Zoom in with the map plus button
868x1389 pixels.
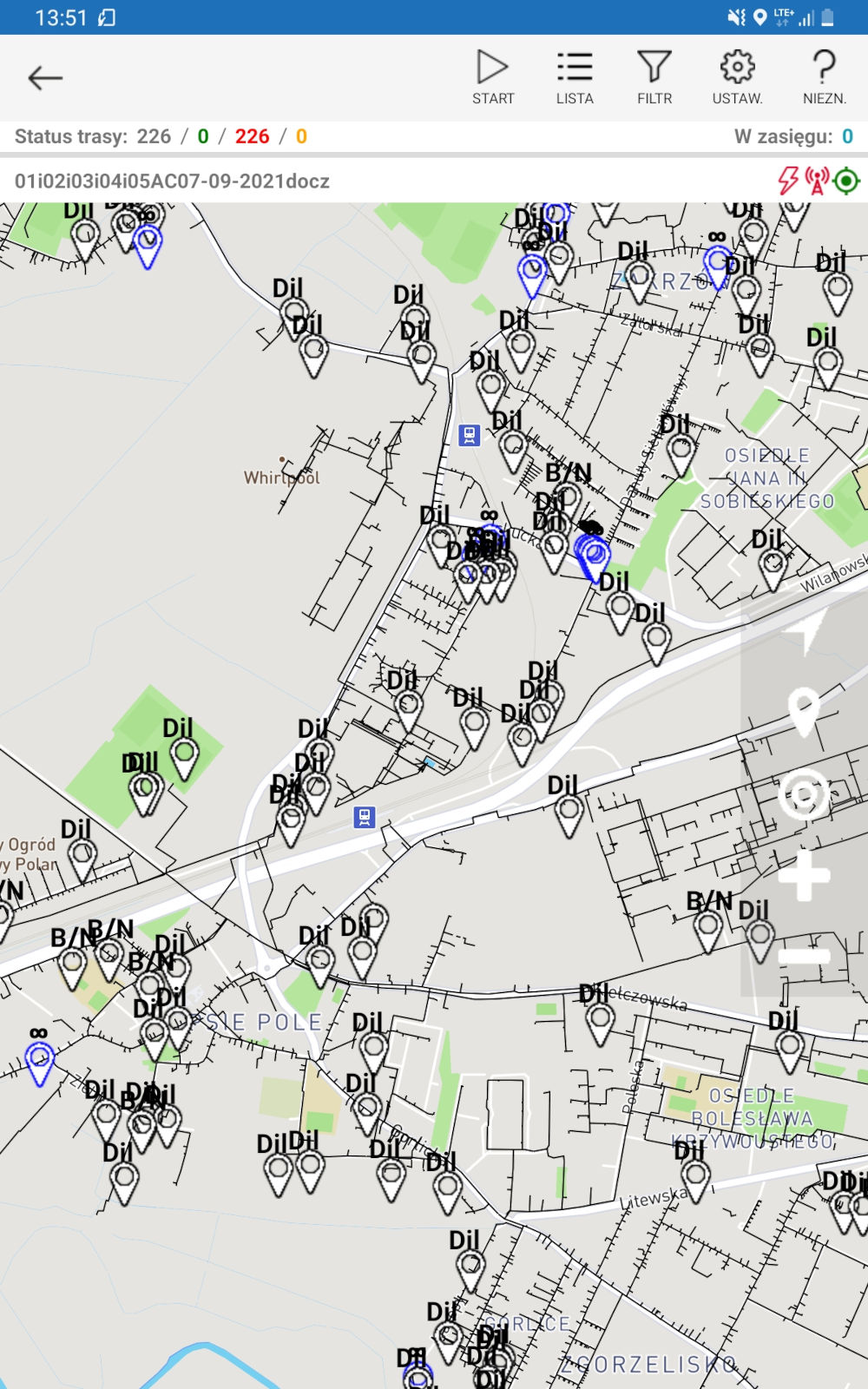pos(804,875)
